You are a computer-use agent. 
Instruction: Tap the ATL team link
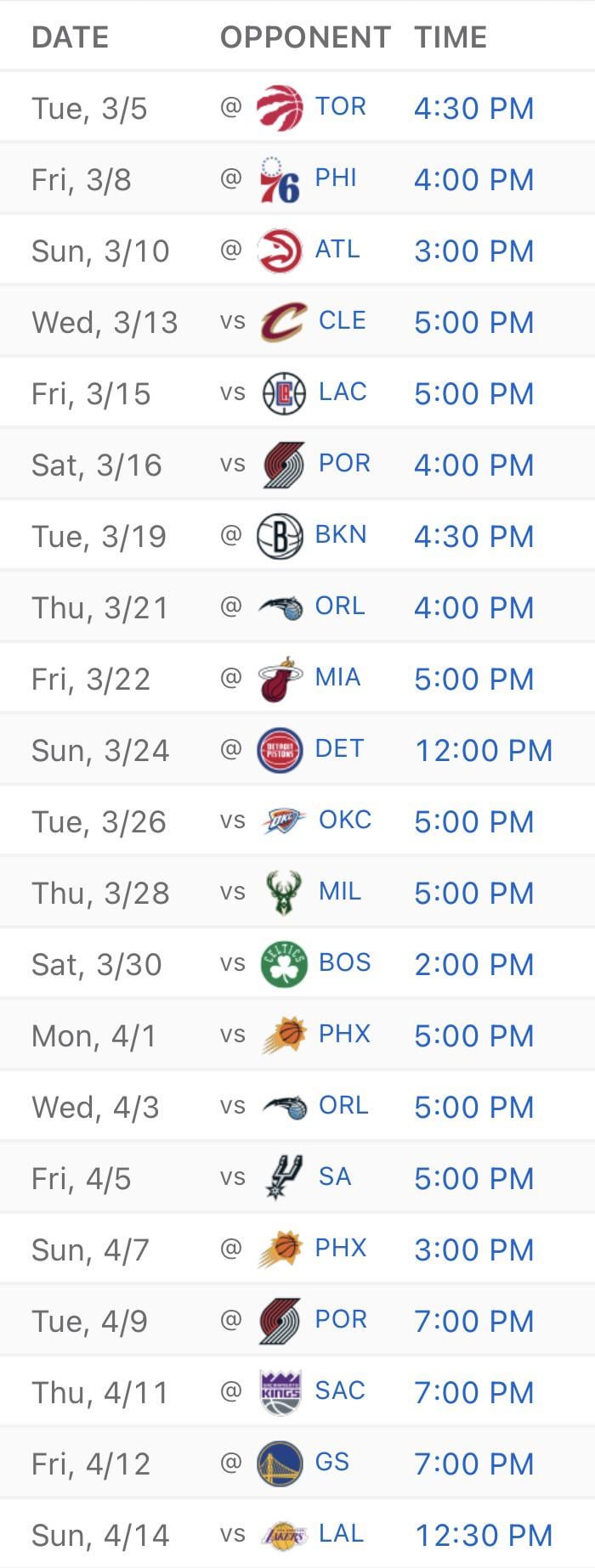click(337, 250)
